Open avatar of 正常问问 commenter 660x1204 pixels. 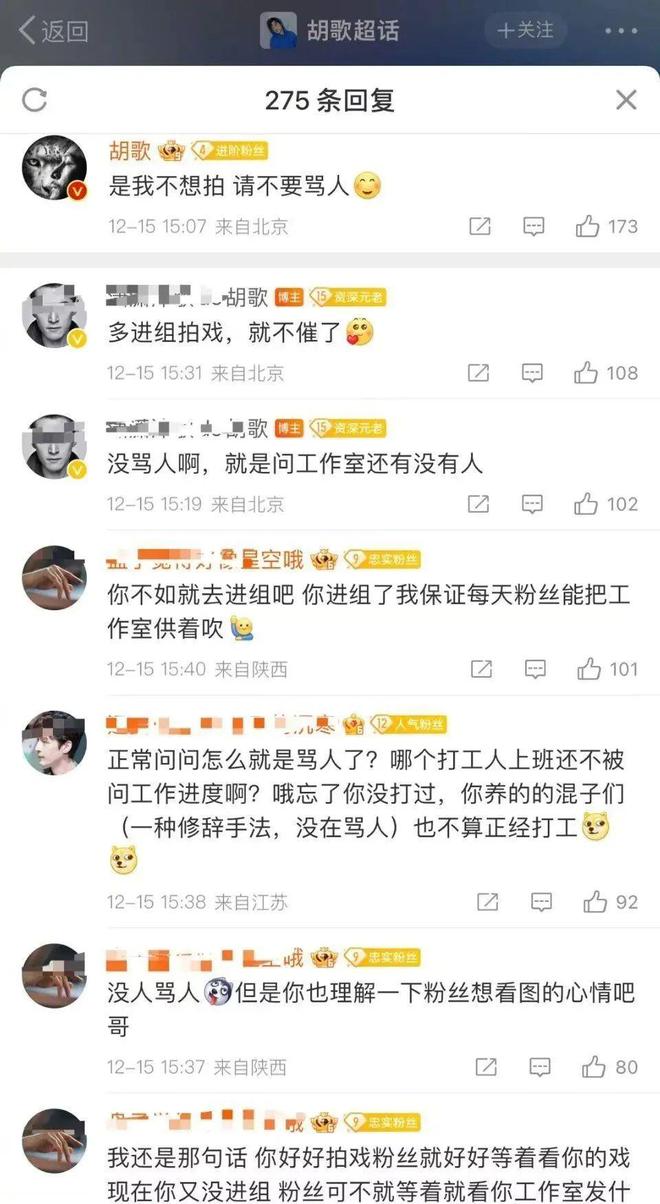tap(54, 743)
